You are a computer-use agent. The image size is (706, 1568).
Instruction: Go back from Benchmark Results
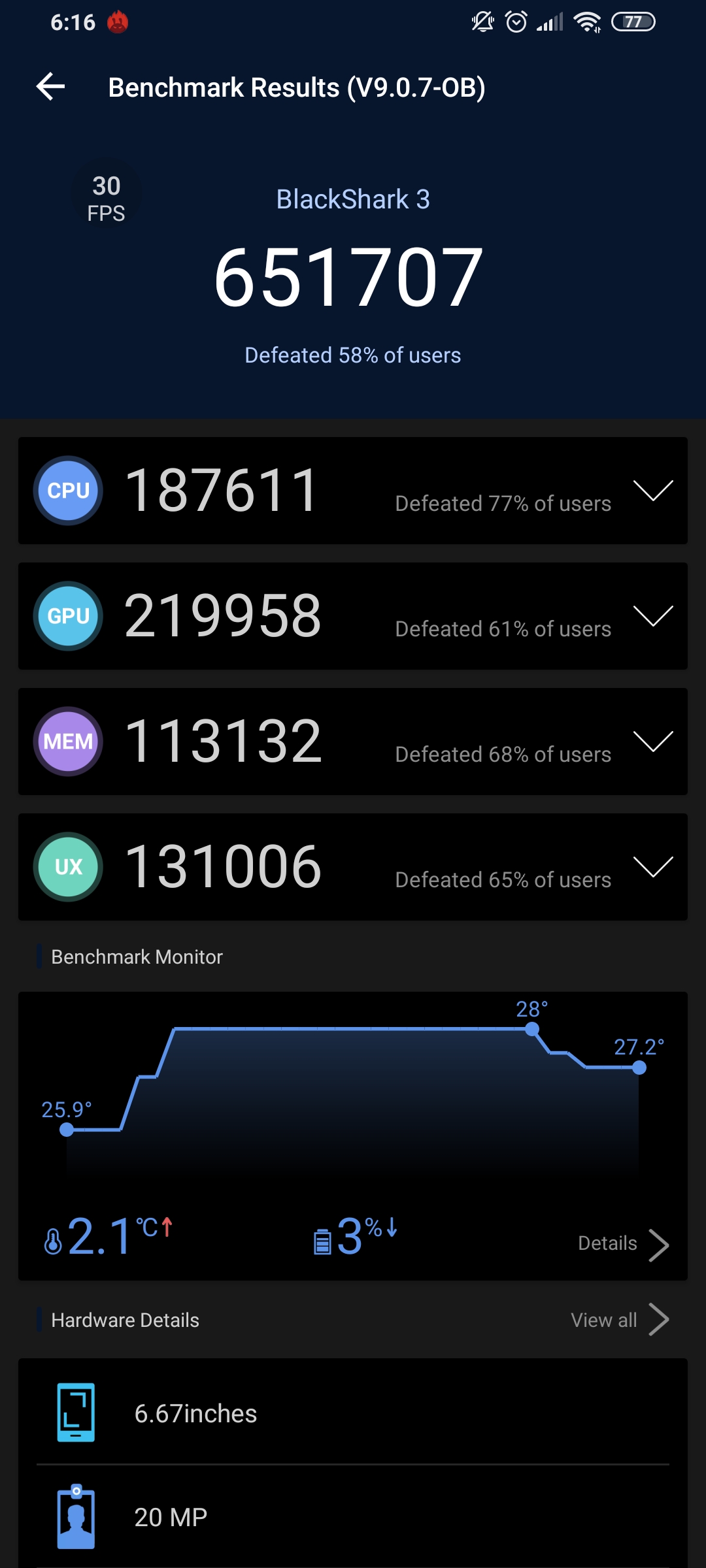50,87
